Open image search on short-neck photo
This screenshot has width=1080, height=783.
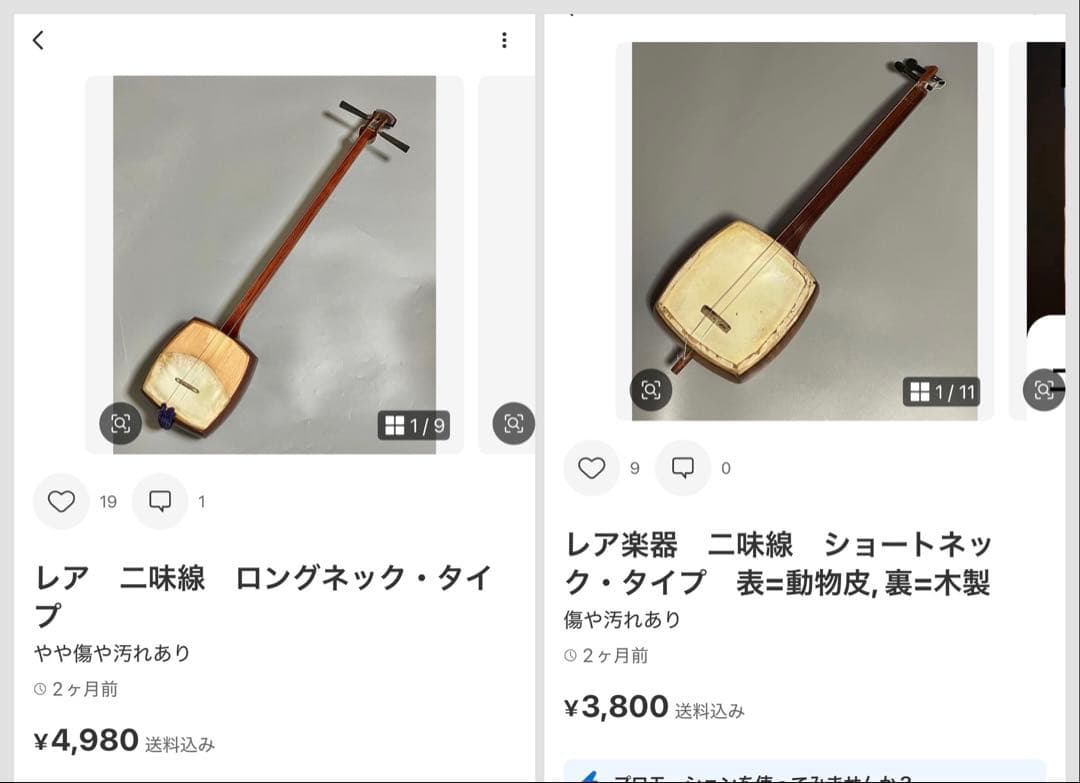coord(650,390)
